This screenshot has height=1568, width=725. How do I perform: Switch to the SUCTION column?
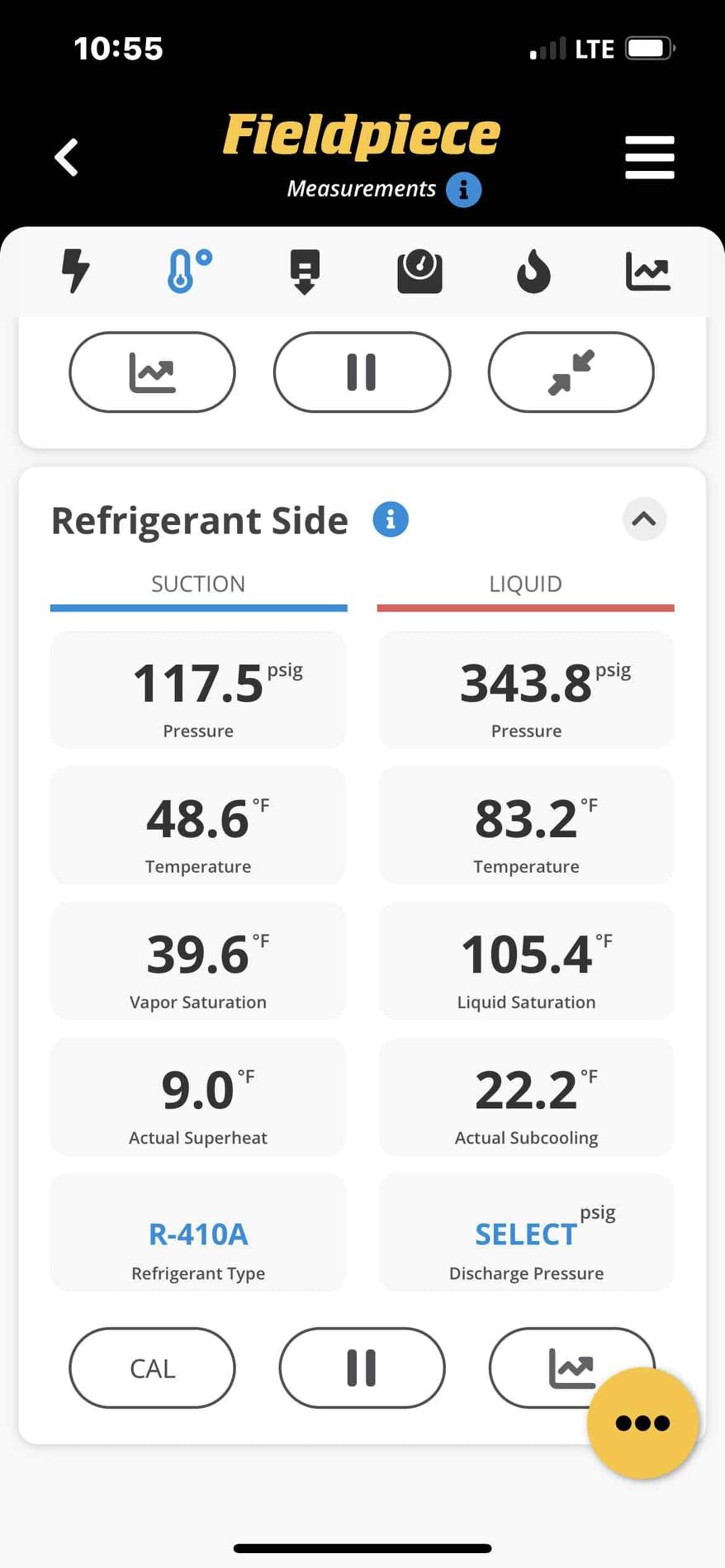click(198, 584)
